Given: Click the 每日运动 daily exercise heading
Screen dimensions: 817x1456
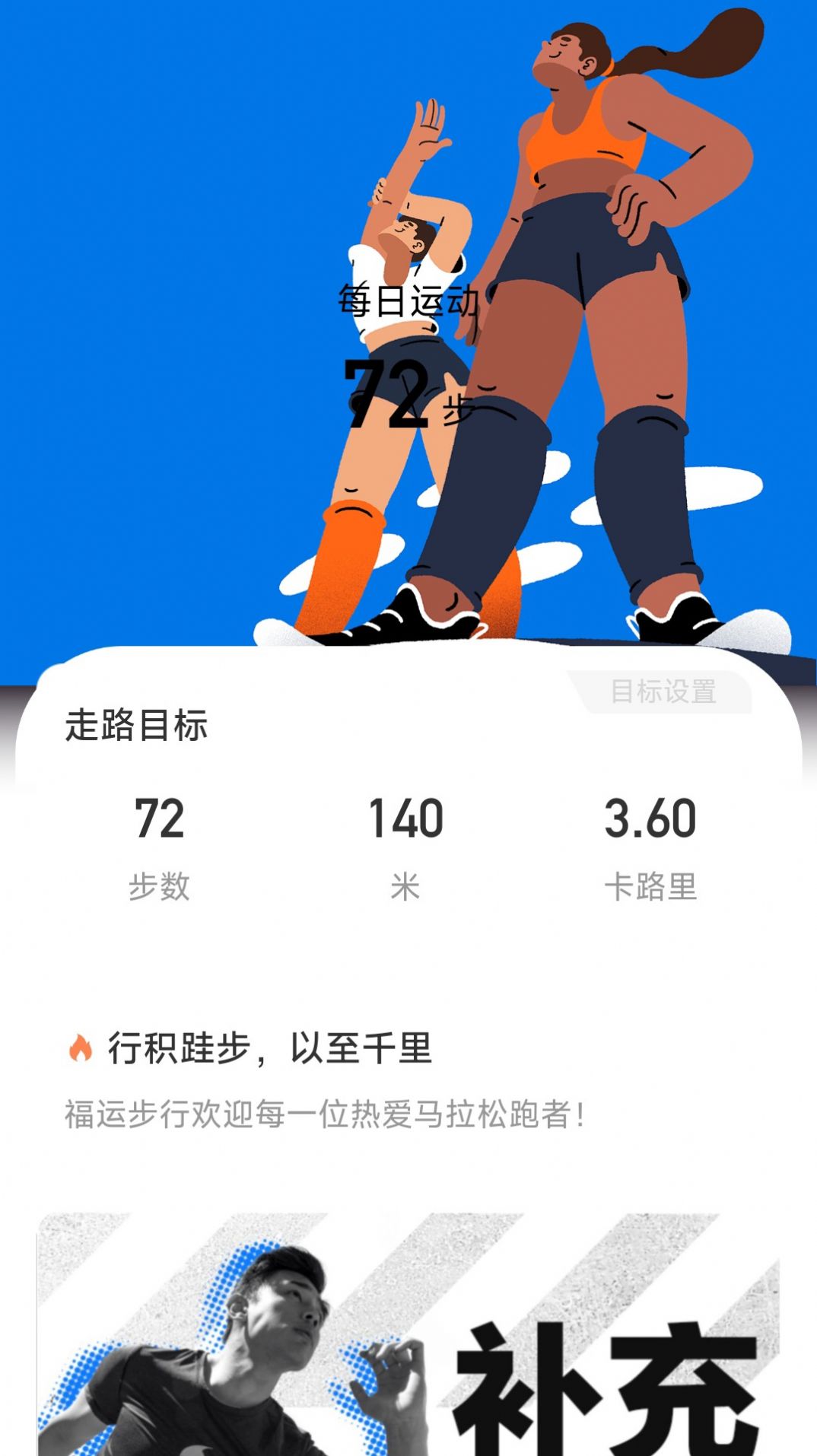Looking at the screenshot, I should pyautogui.click(x=408, y=301).
